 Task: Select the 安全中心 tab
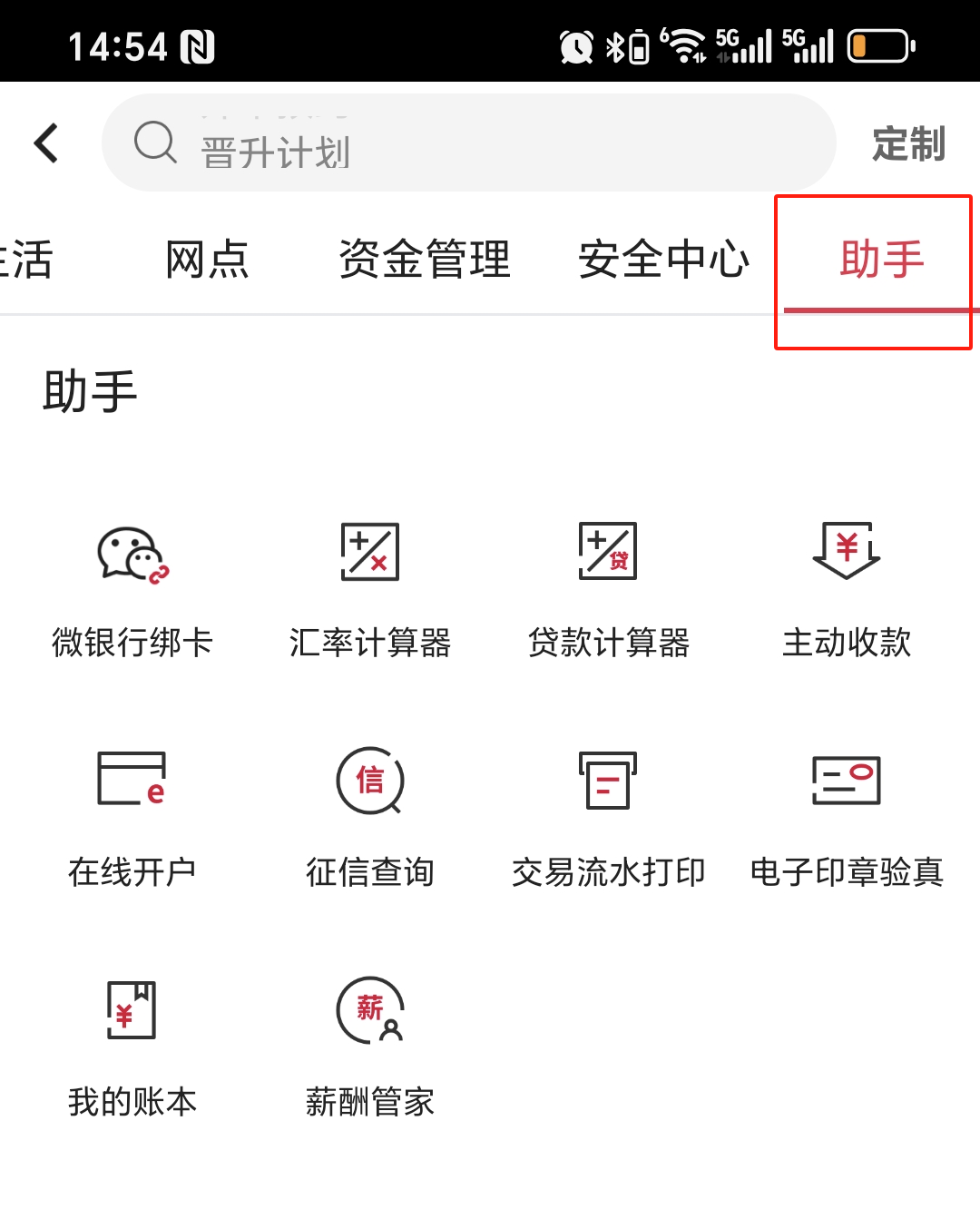click(664, 260)
